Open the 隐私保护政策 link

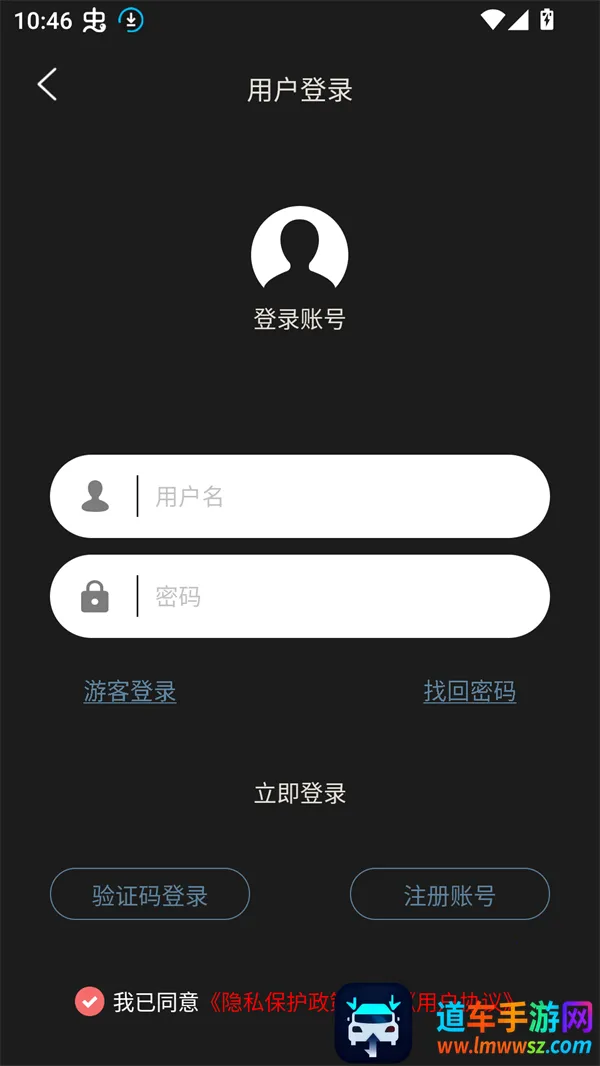[270, 1002]
